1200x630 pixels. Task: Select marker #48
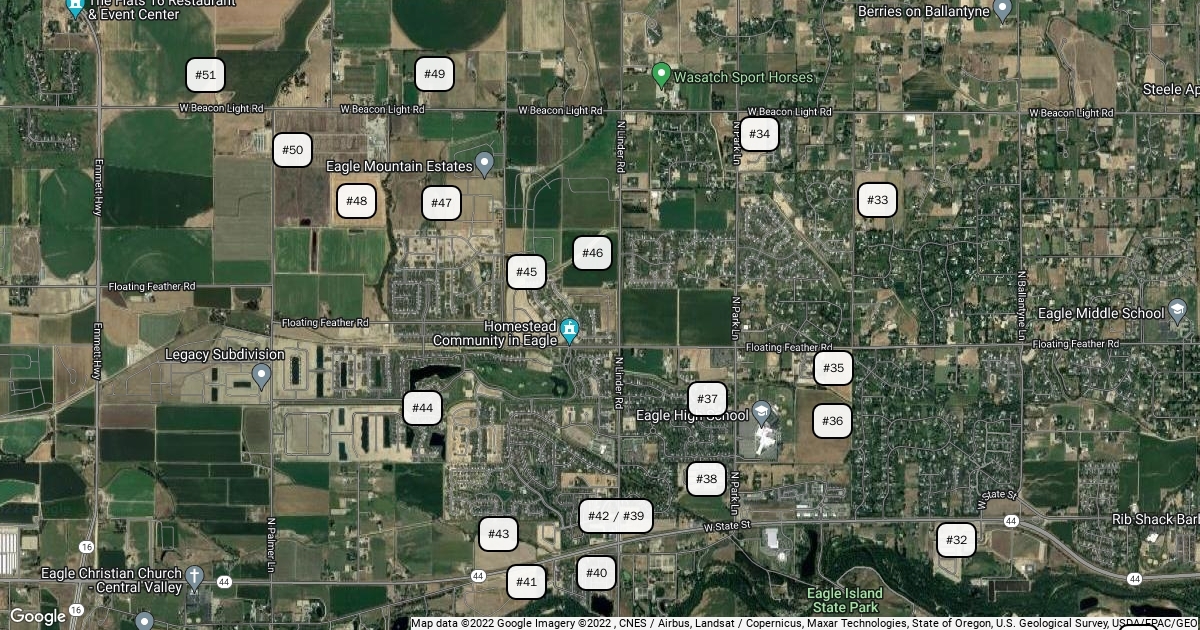(x=356, y=201)
